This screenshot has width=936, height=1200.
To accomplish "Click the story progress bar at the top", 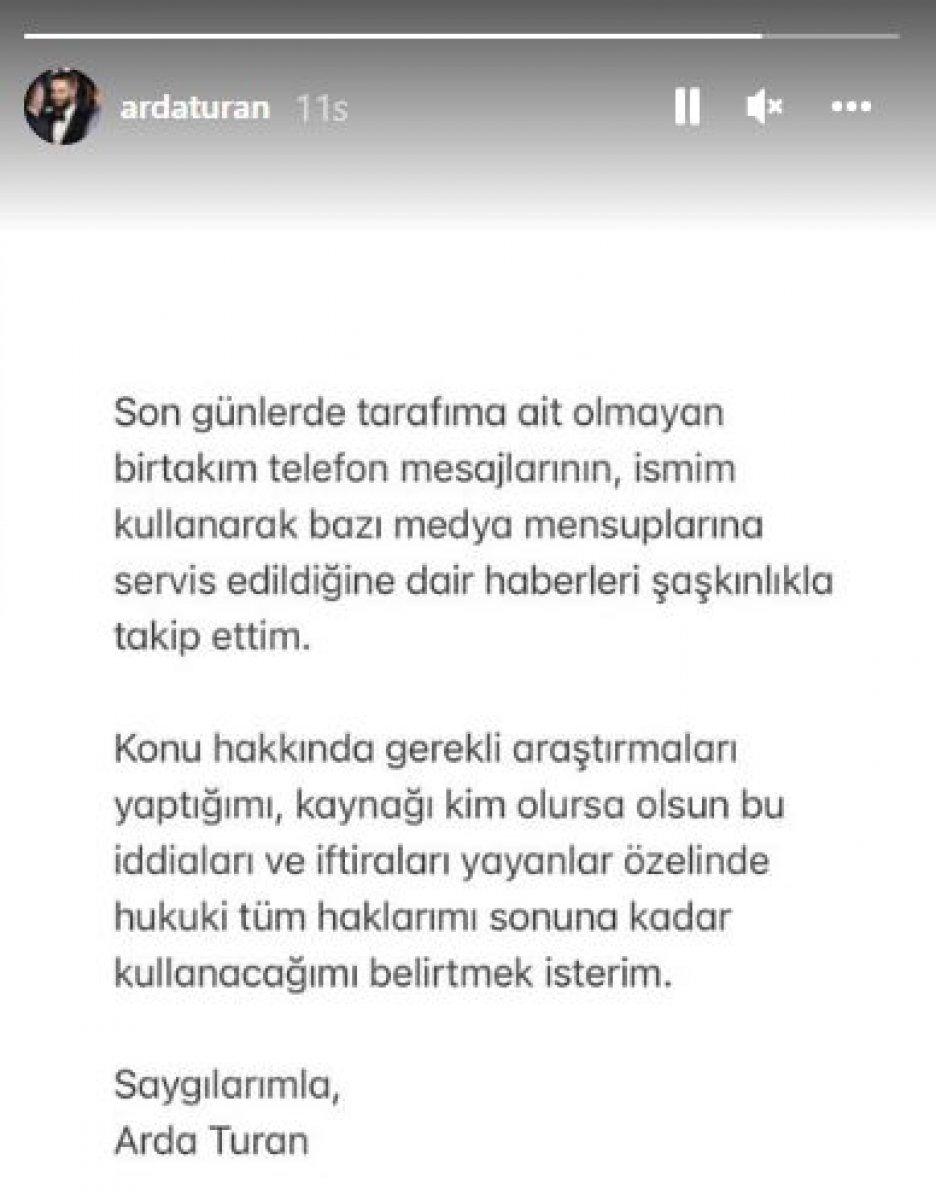I will [468, 35].
